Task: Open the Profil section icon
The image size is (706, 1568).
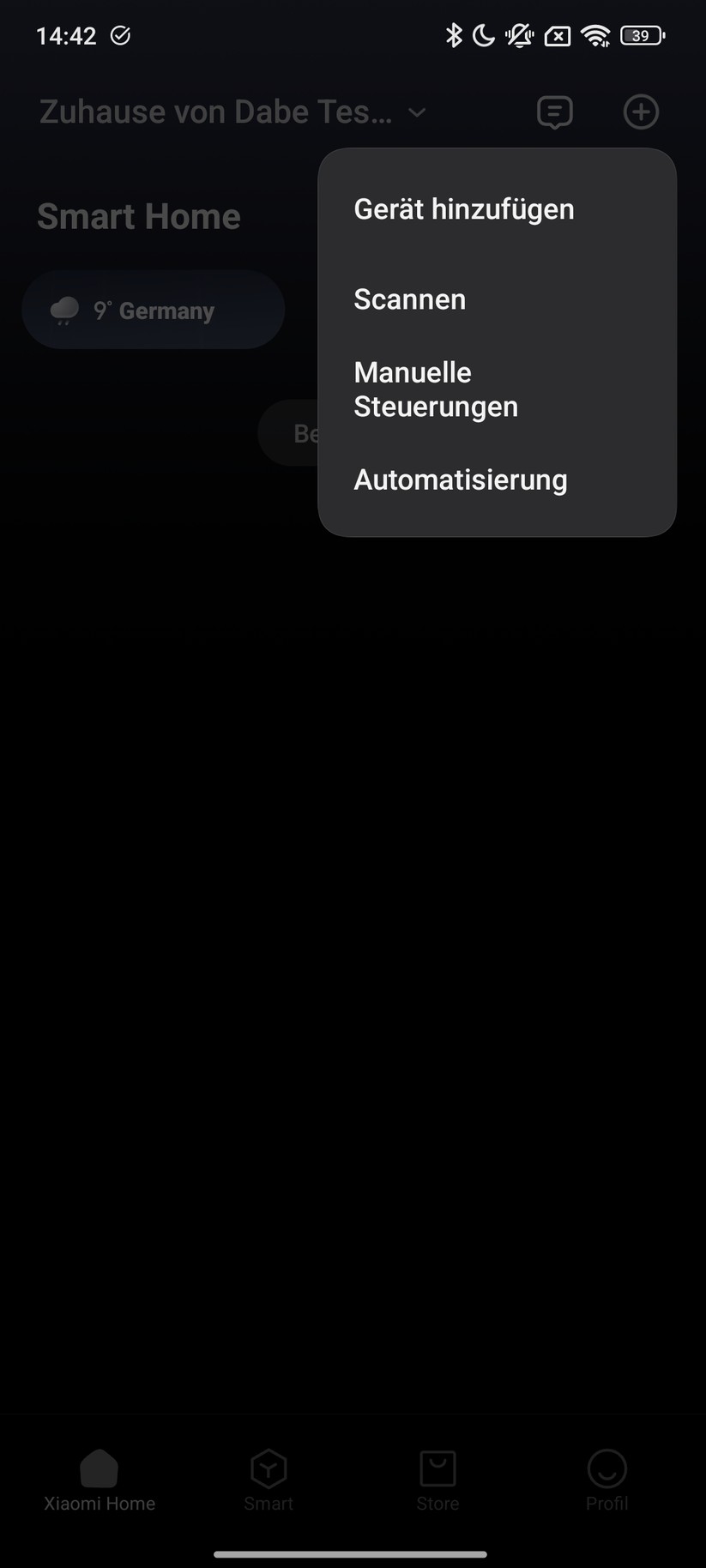Action: [607, 1468]
